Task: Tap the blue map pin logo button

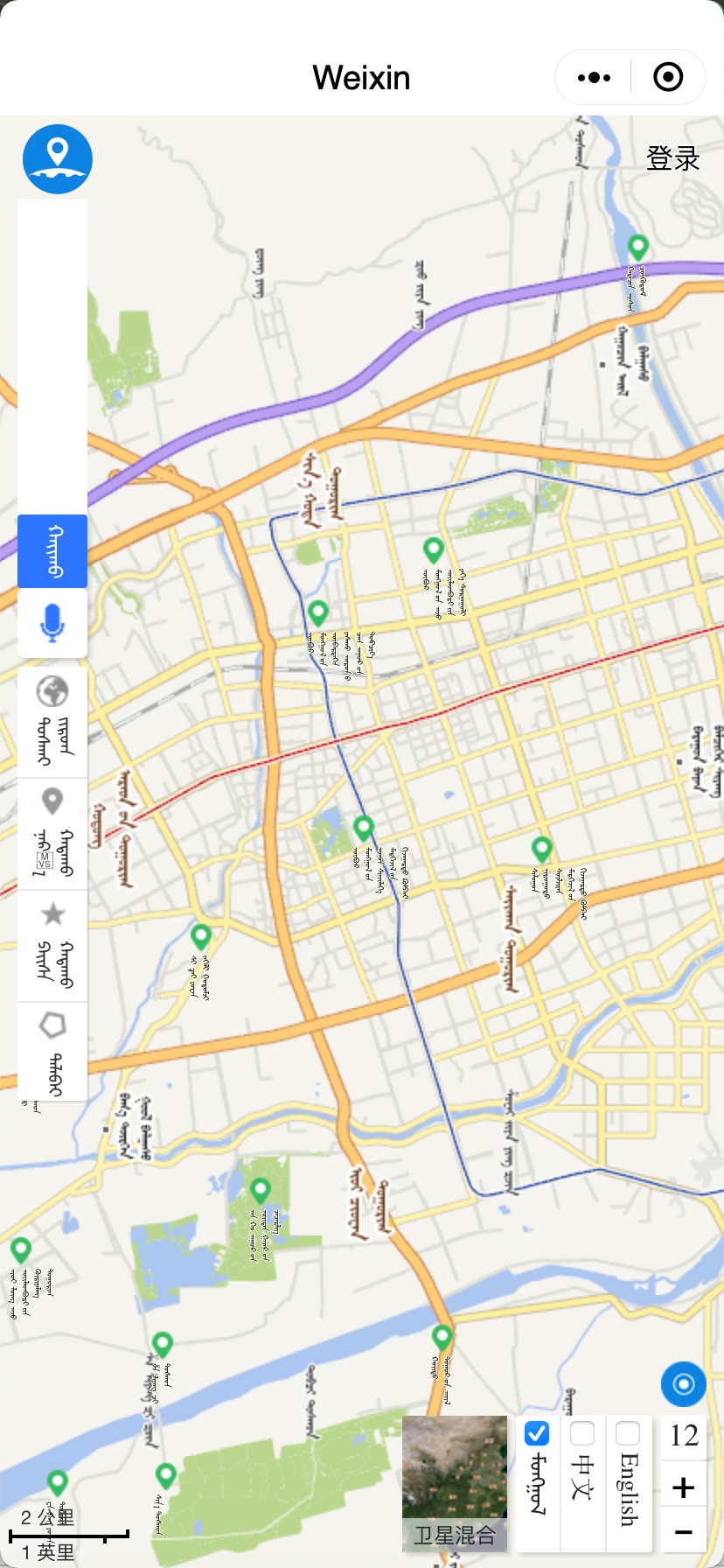Action: (58, 158)
